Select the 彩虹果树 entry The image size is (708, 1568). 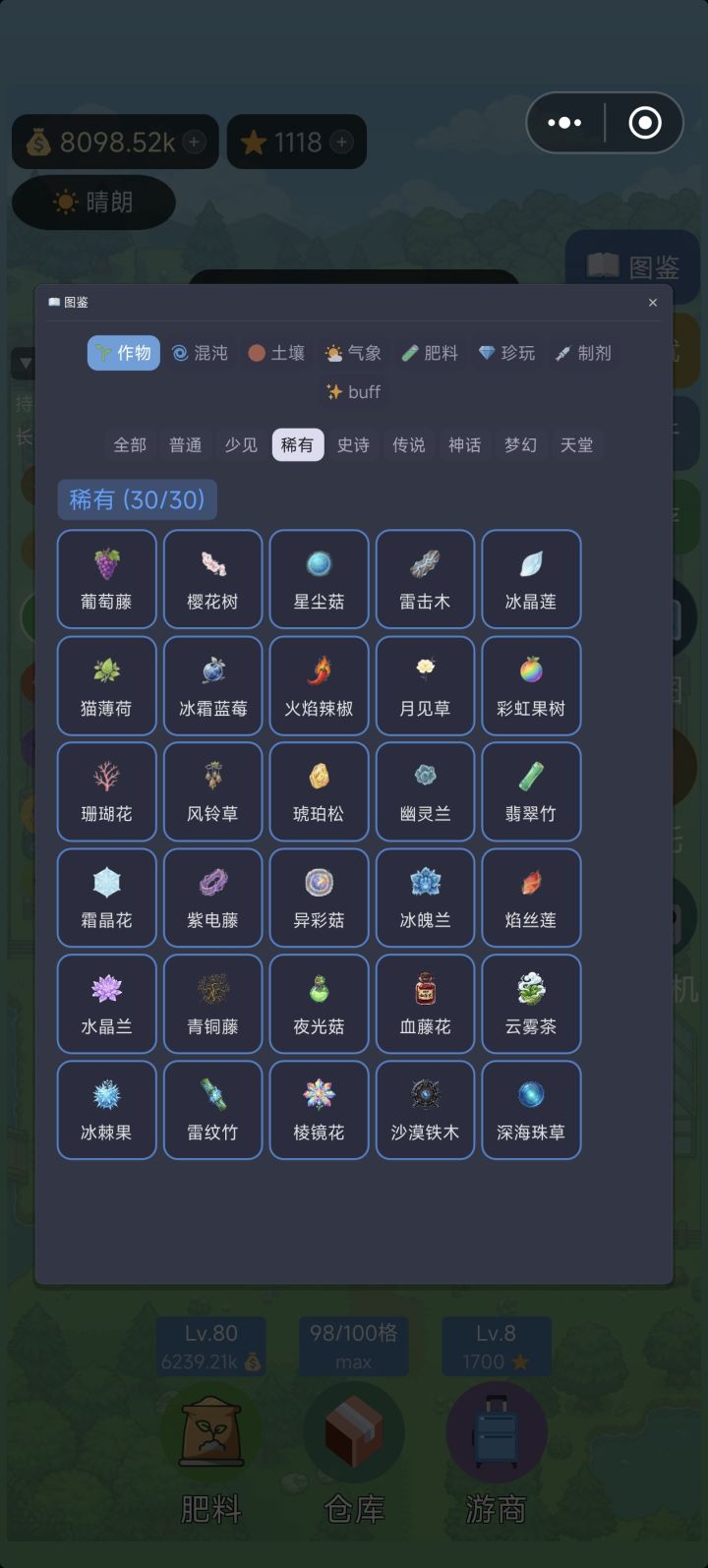pyautogui.click(x=531, y=685)
